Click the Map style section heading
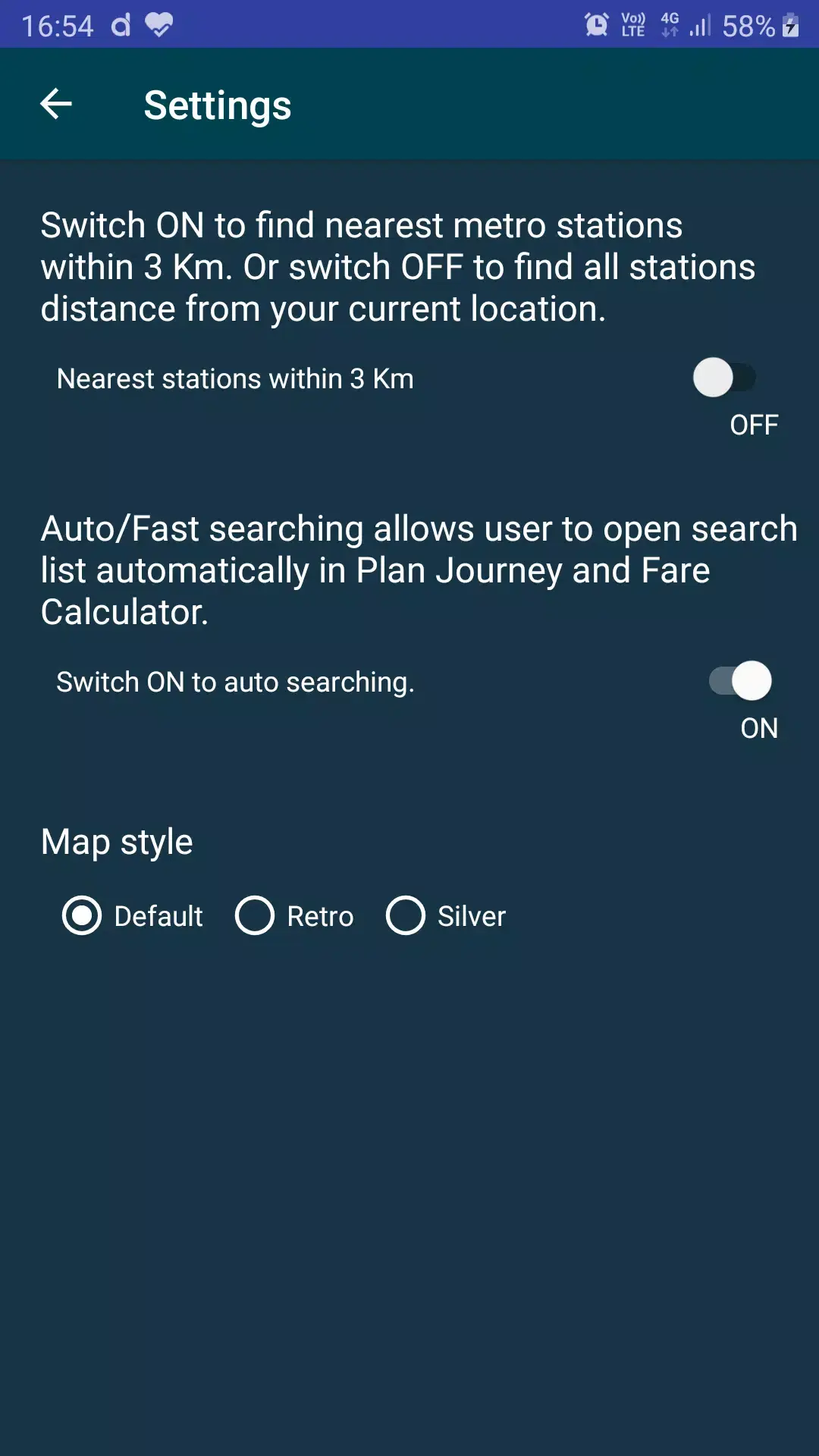This screenshot has height=1456, width=819. click(x=116, y=840)
